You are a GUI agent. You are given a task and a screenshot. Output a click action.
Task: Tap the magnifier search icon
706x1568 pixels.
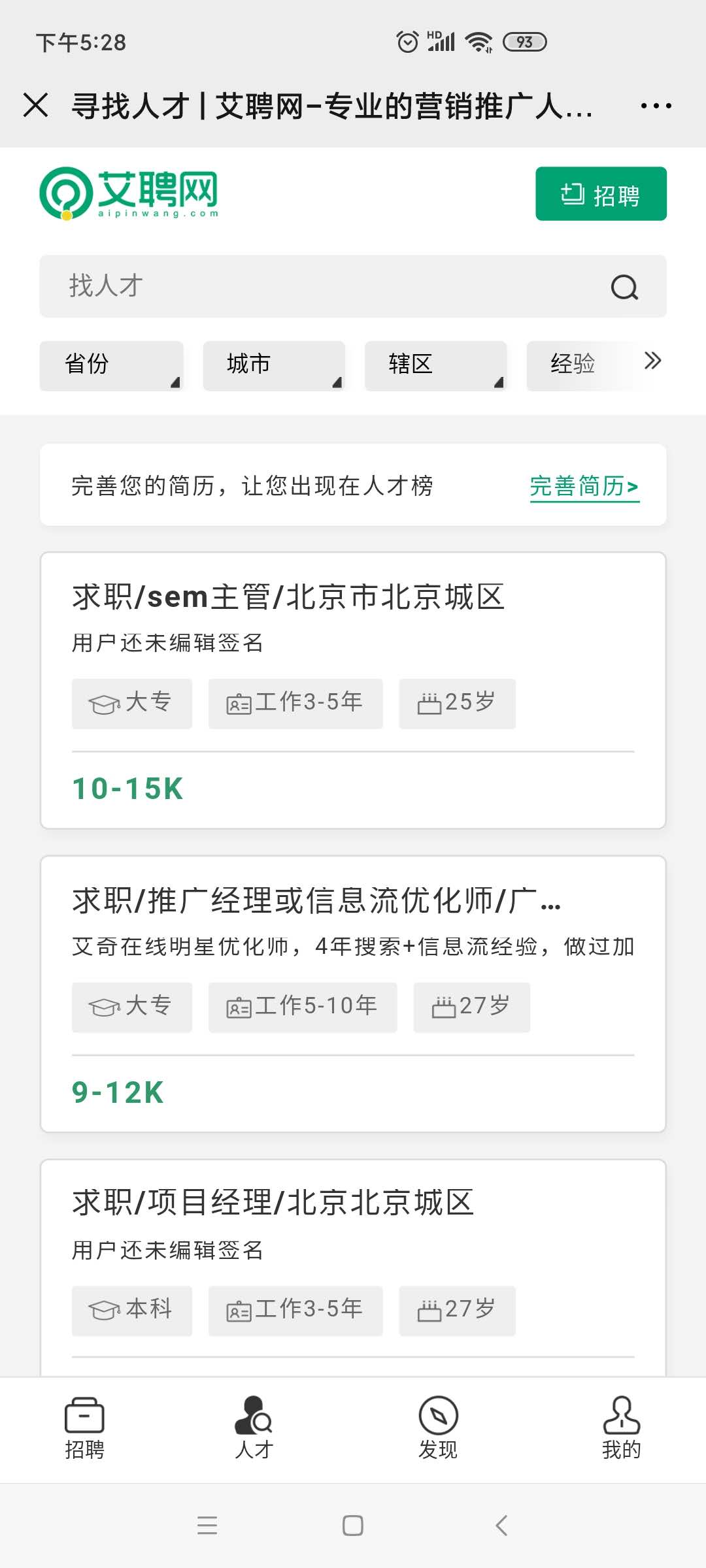[x=624, y=287]
